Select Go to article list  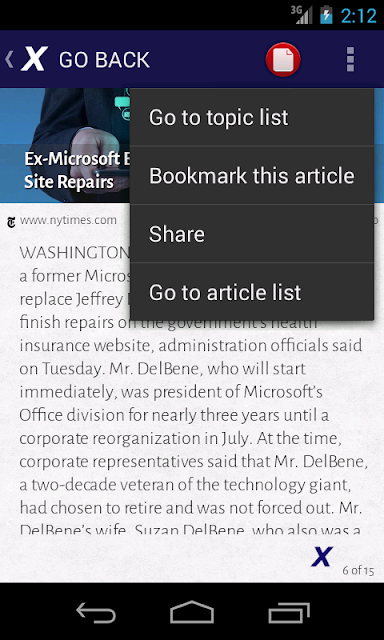tap(252, 292)
